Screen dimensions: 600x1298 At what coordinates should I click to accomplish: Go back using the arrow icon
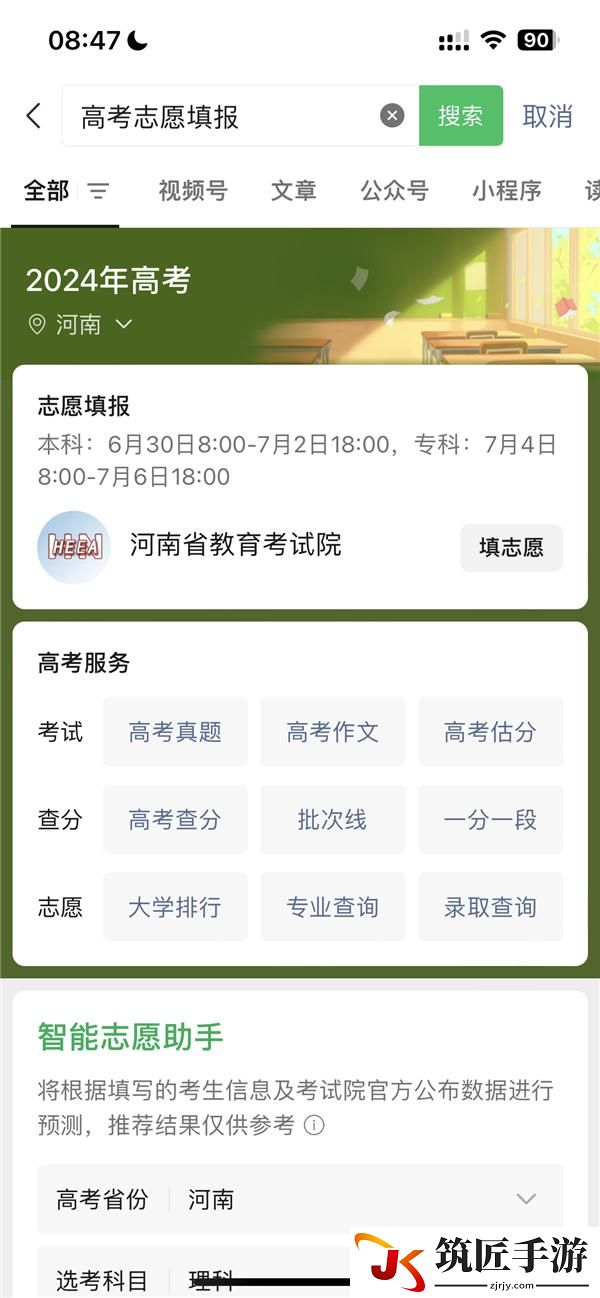[34, 116]
